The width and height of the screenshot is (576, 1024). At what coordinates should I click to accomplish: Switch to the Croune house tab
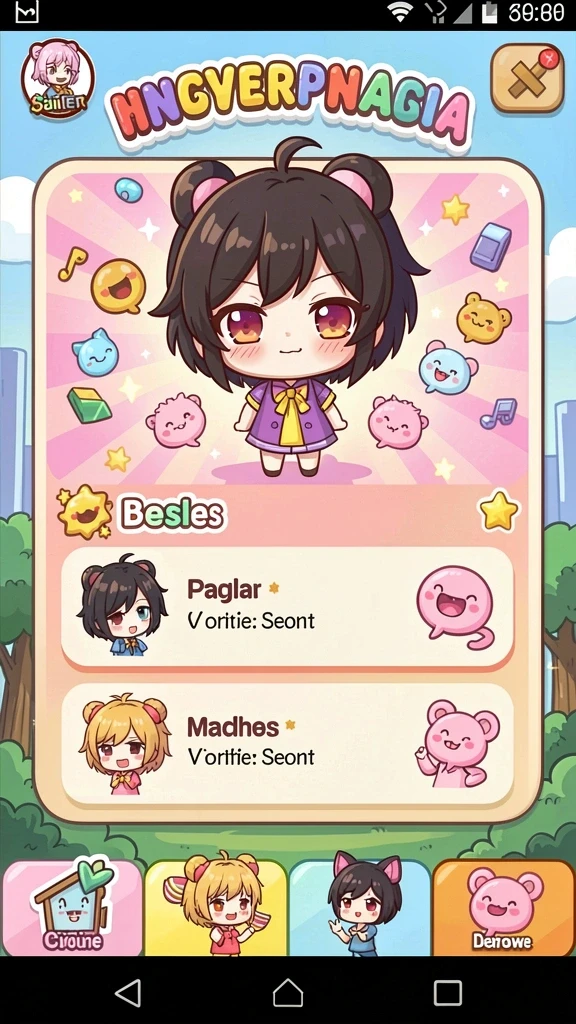72,909
